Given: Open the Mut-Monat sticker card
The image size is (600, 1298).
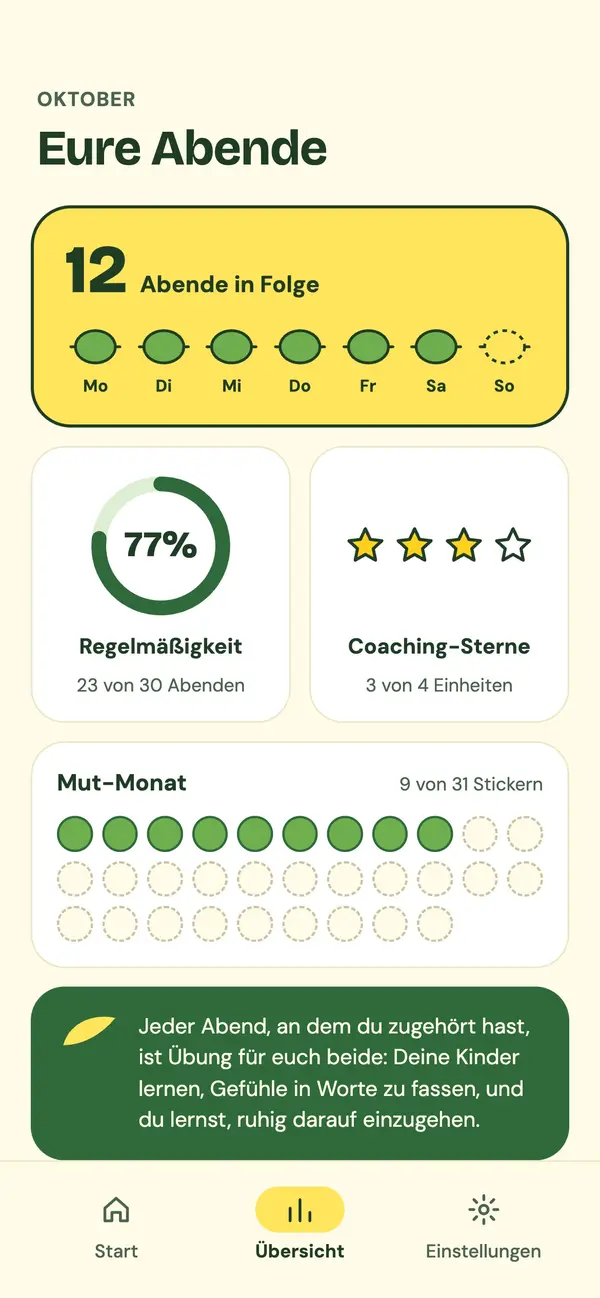Looking at the screenshot, I should point(300,855).
